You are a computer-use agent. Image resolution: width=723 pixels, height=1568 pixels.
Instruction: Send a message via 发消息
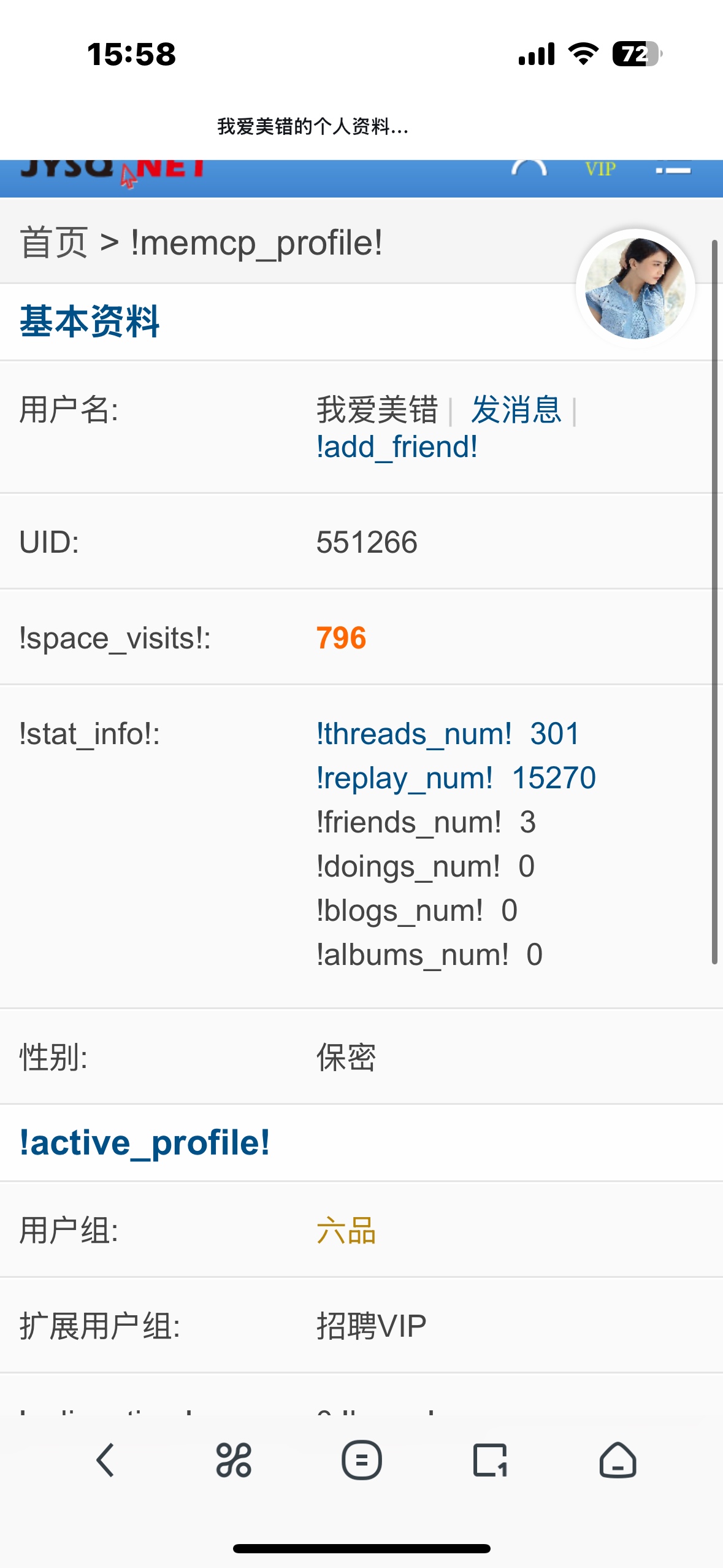click(x=516, y=410)
